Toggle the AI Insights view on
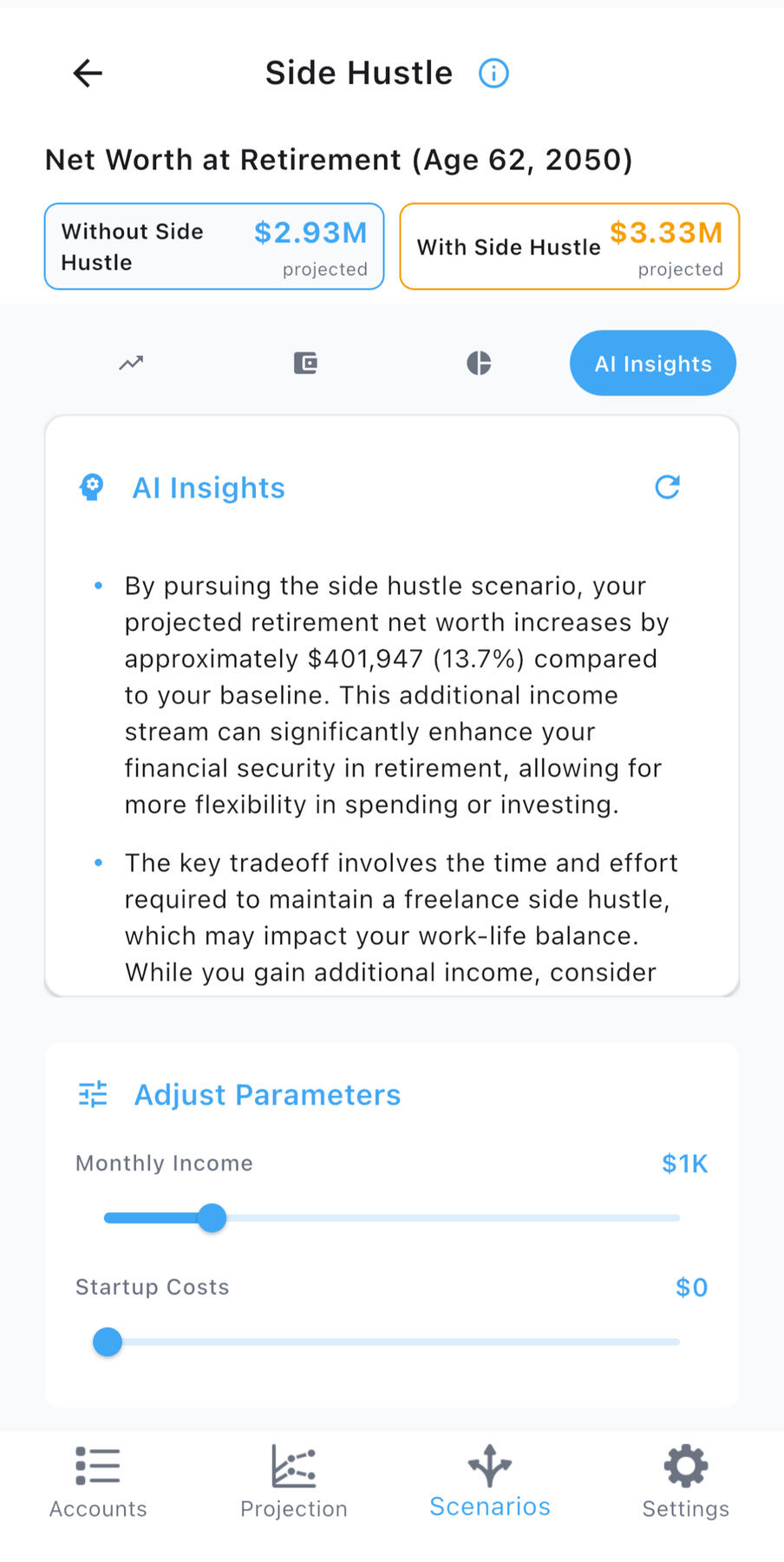Screen dimensions: 784x1562 click(652, 364)
